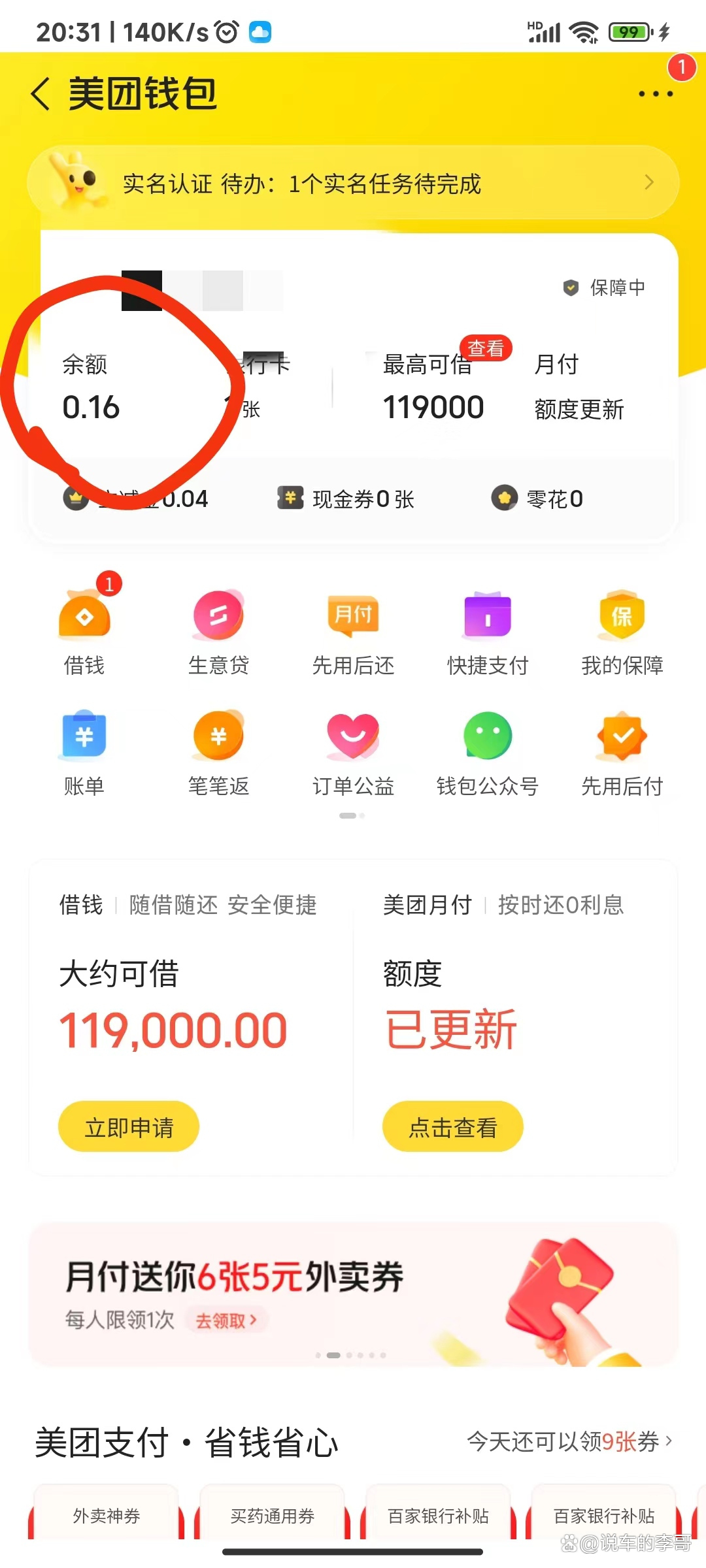Go back from 美团钱包

tap(41, 94)
